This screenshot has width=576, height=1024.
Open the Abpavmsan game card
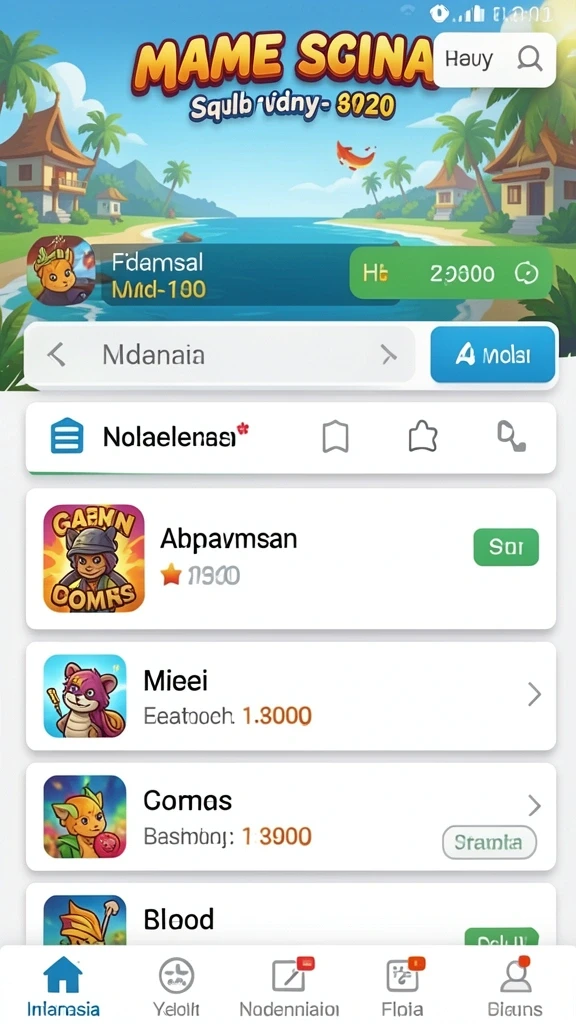tap(291, 559)
